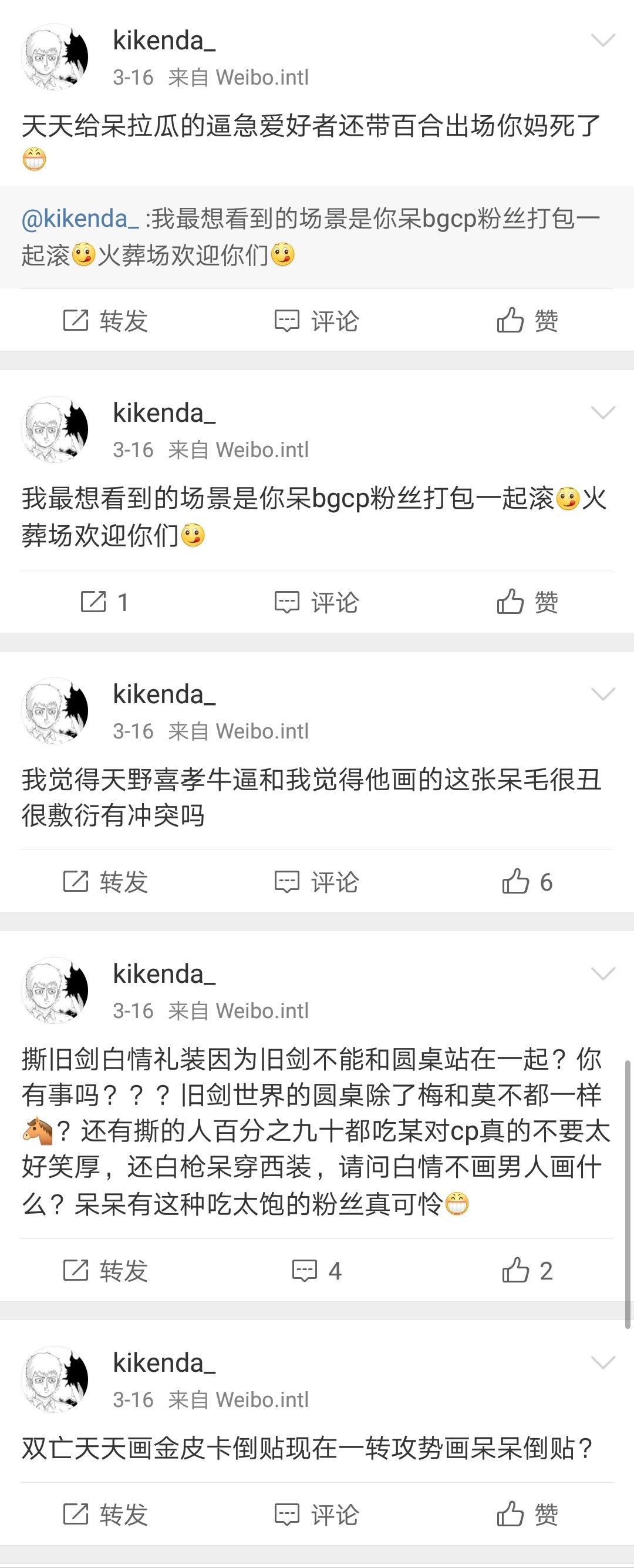
Task: View the 4 comments on 撕旧剑白情礼装 post
Action: point(316,1270)
